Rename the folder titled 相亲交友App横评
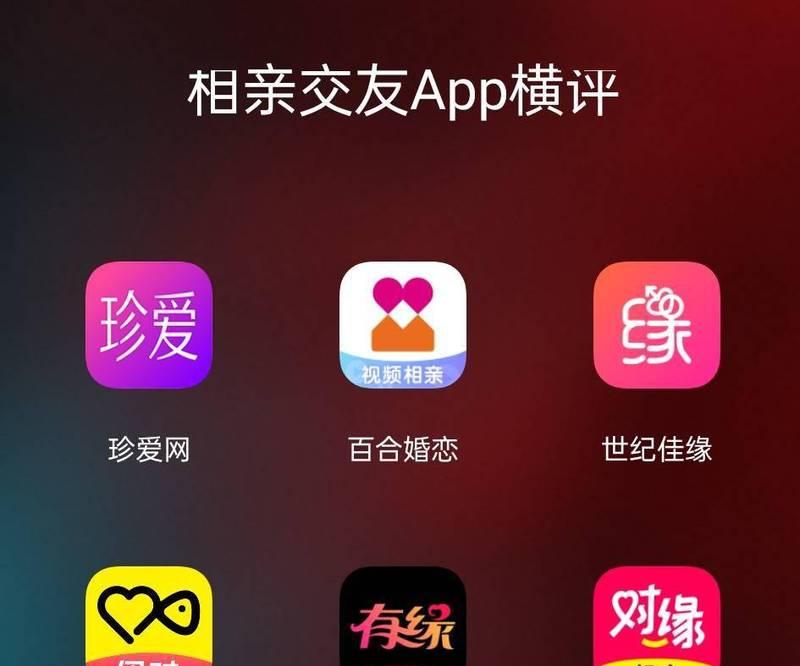 (x=403, y=94)
